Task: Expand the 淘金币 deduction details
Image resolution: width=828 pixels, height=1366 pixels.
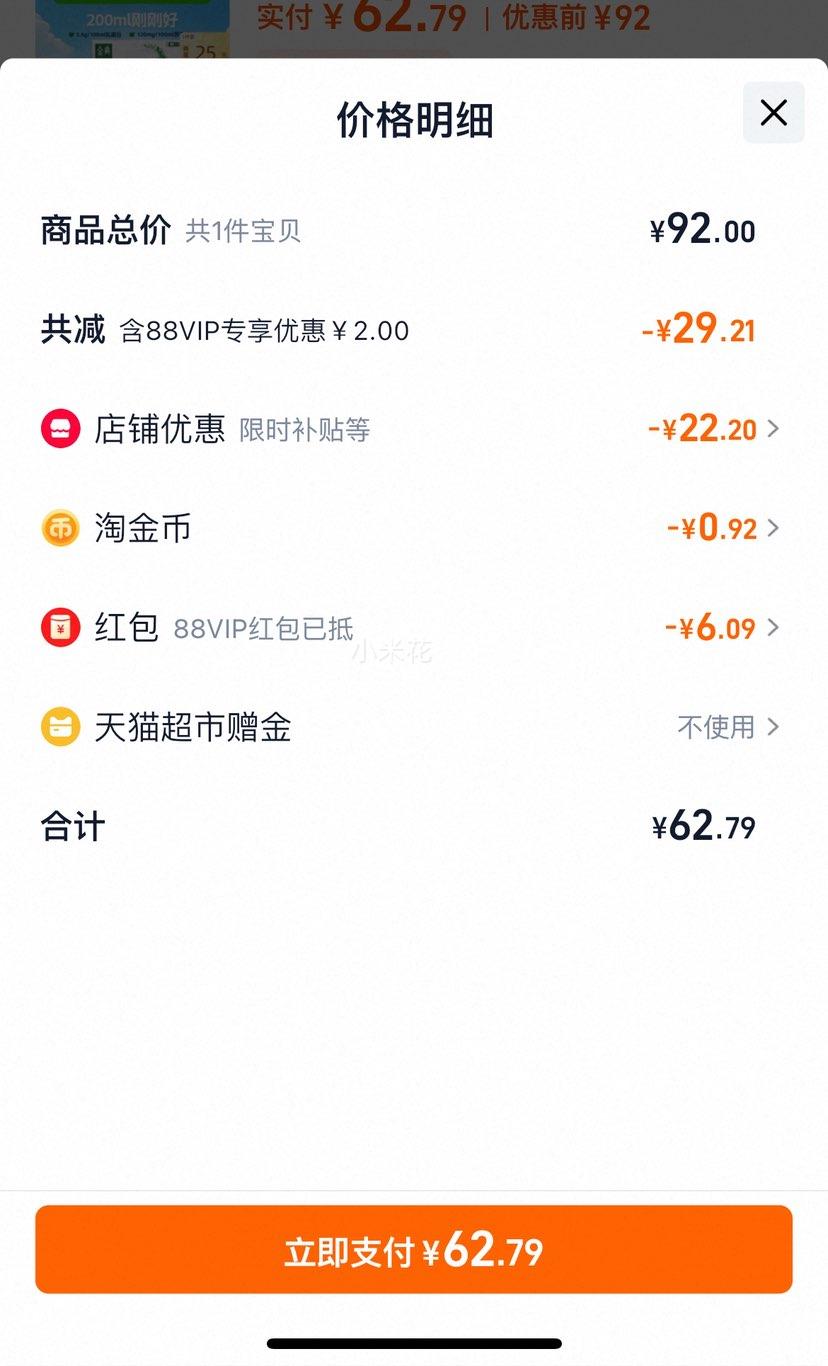Action: pos(771,527)
